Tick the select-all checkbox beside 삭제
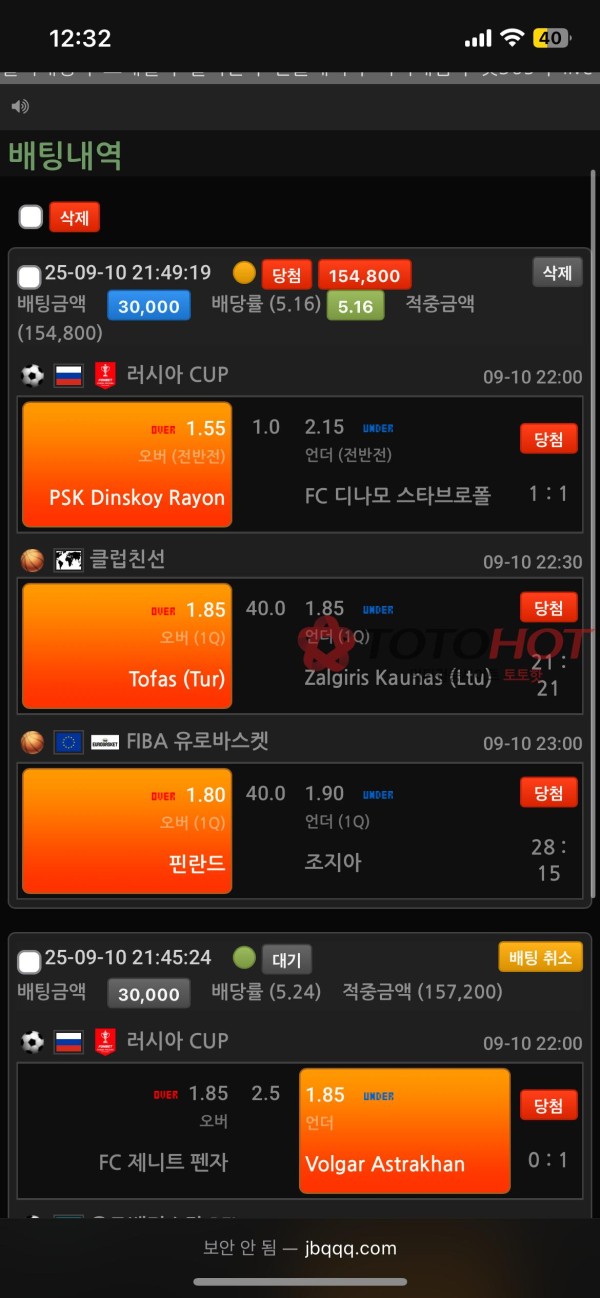The height and width of the screenshot is (1298, 600). (31, 217)
